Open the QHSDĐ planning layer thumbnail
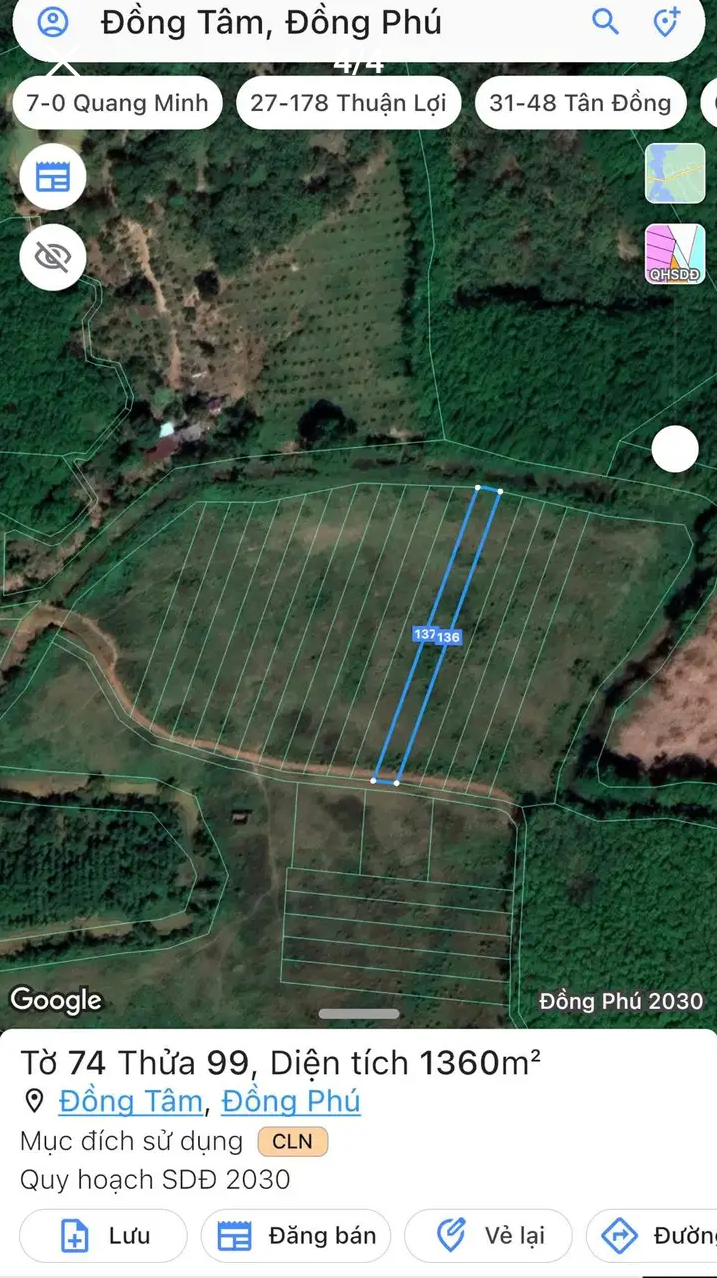Image resolution: width=717 pixels, height=1278 pixels. coord(675,254)
